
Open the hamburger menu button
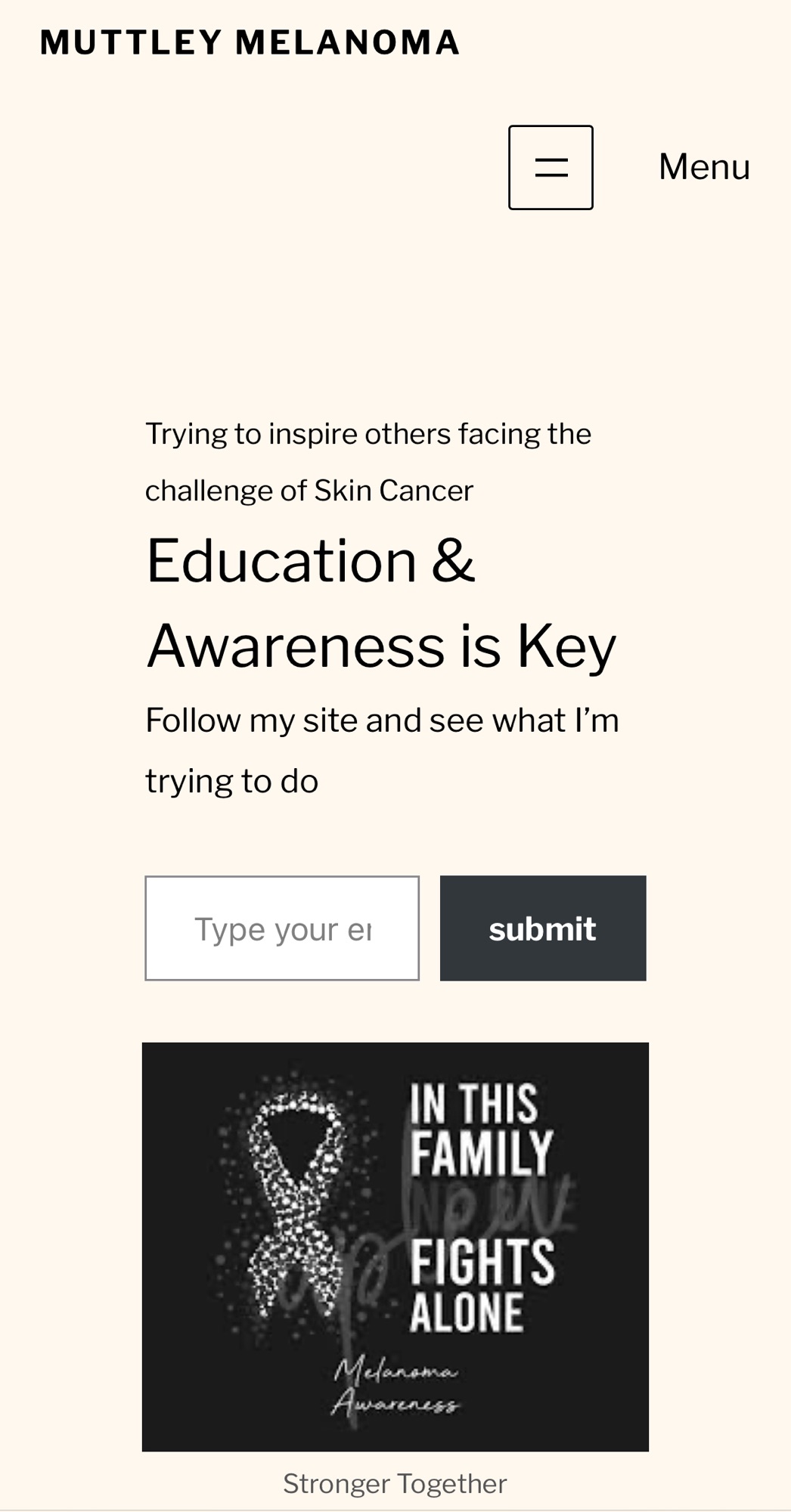(x=551, y=167)
